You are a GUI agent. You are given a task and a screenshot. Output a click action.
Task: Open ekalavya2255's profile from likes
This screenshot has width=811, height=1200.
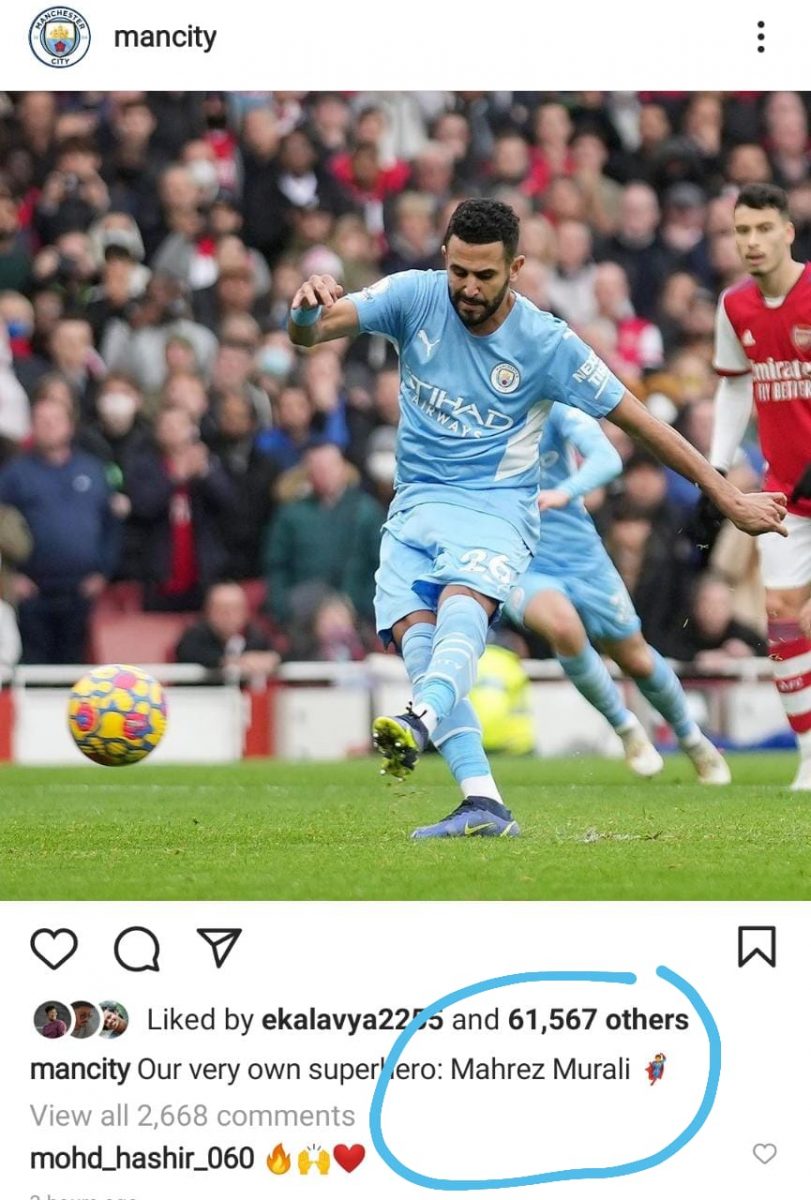352,1020
